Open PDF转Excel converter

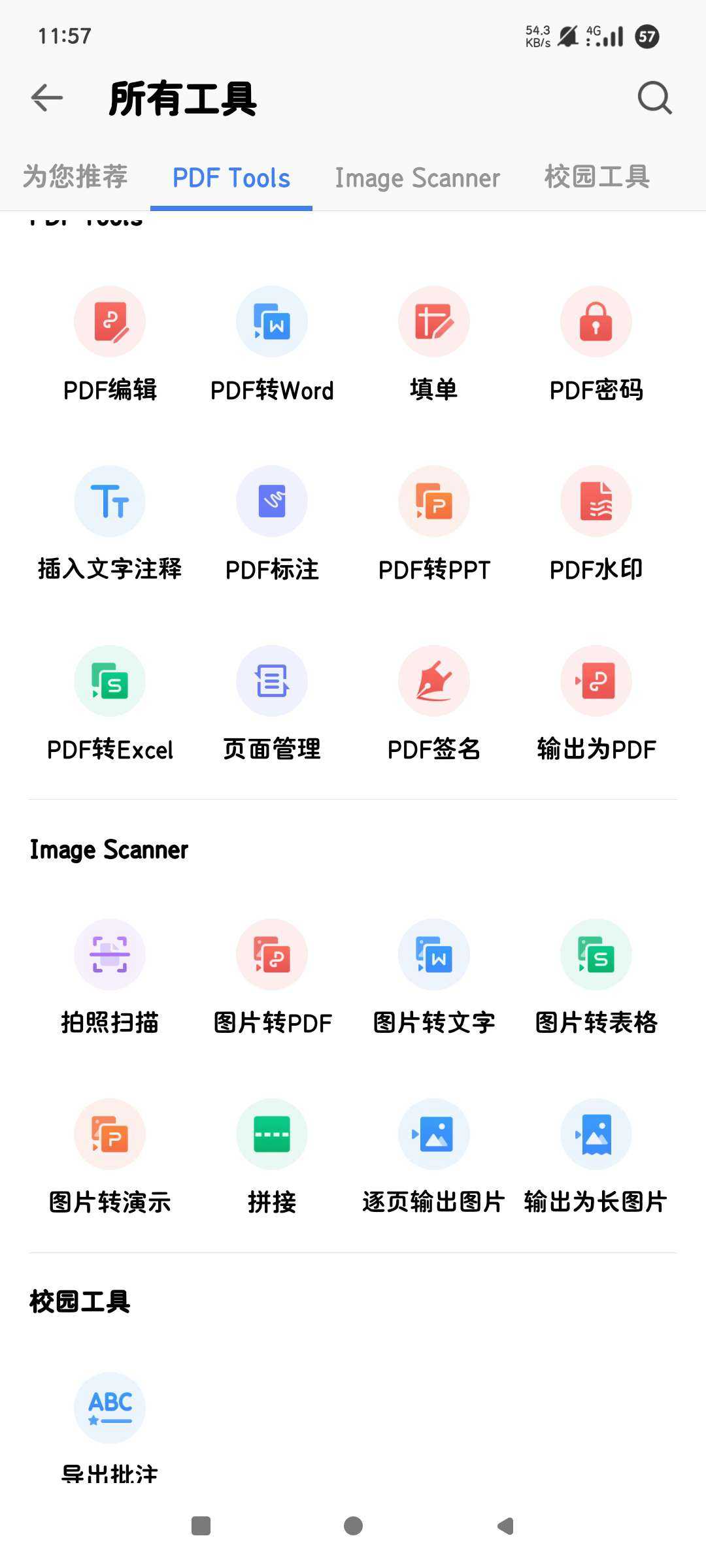[x=110, y=681]
